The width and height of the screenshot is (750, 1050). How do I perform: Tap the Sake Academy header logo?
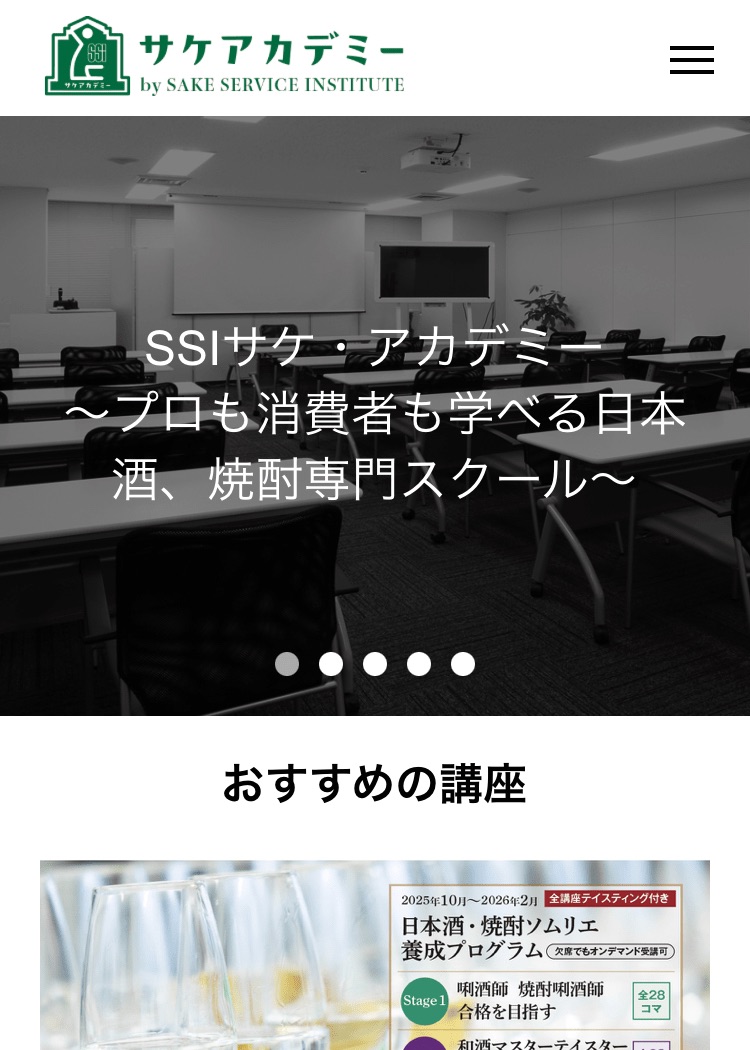click(225, 57)
